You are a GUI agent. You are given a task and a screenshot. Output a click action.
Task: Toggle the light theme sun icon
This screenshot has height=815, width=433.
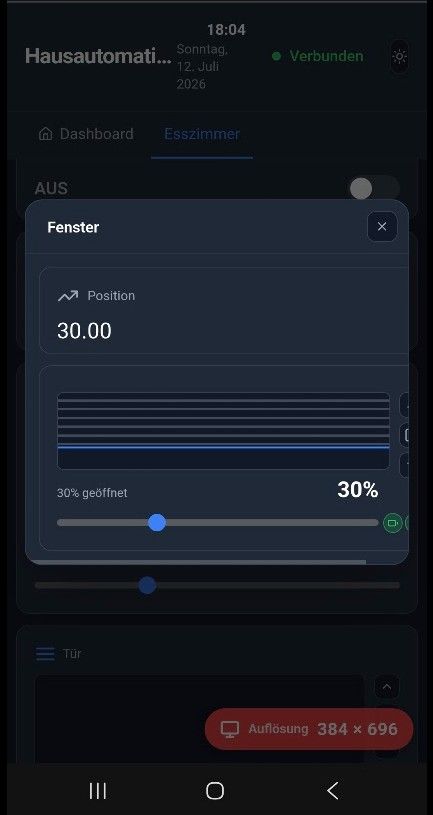coord(399,57)
